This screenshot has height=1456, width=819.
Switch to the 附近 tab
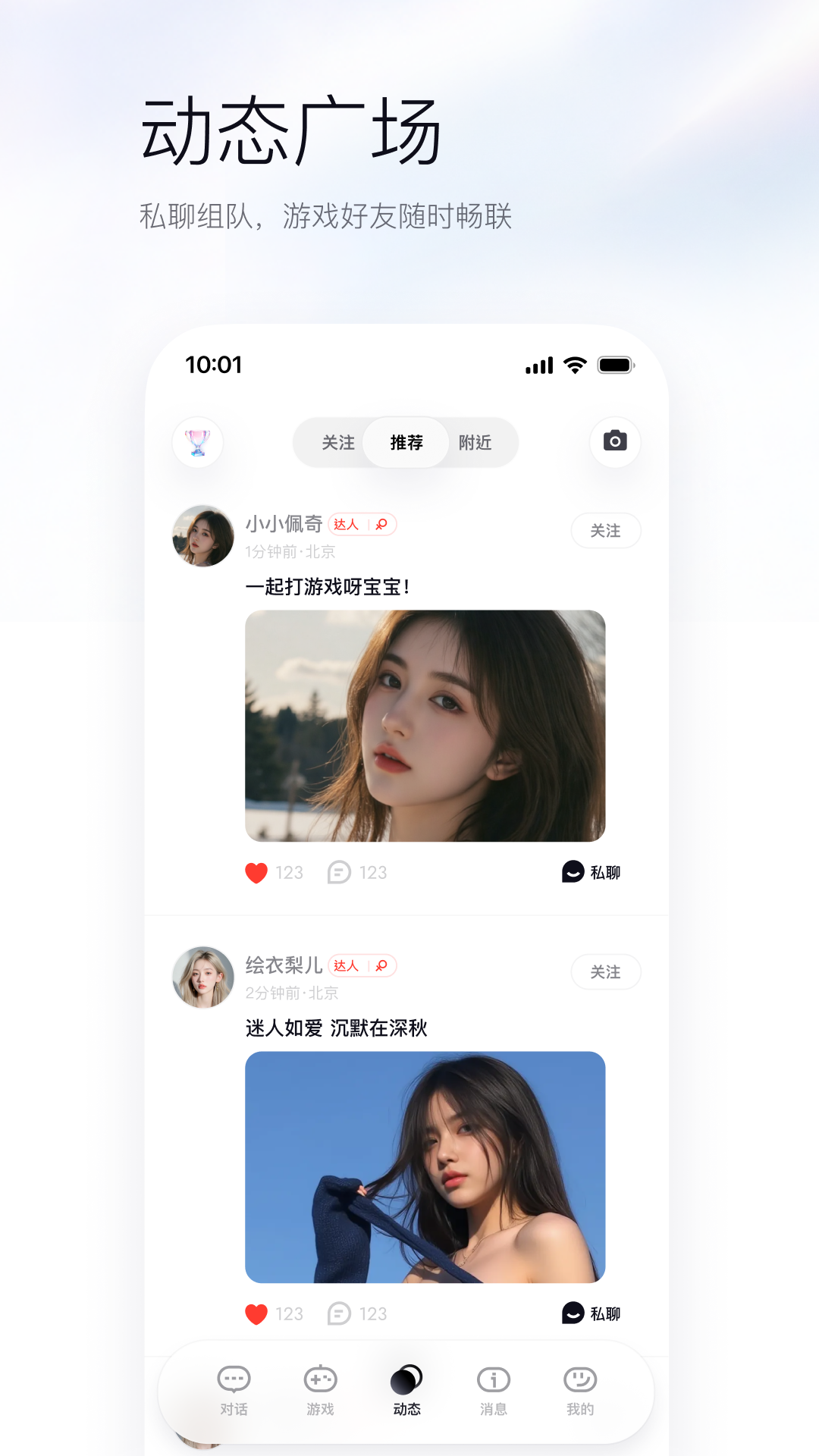pos(475,442)
